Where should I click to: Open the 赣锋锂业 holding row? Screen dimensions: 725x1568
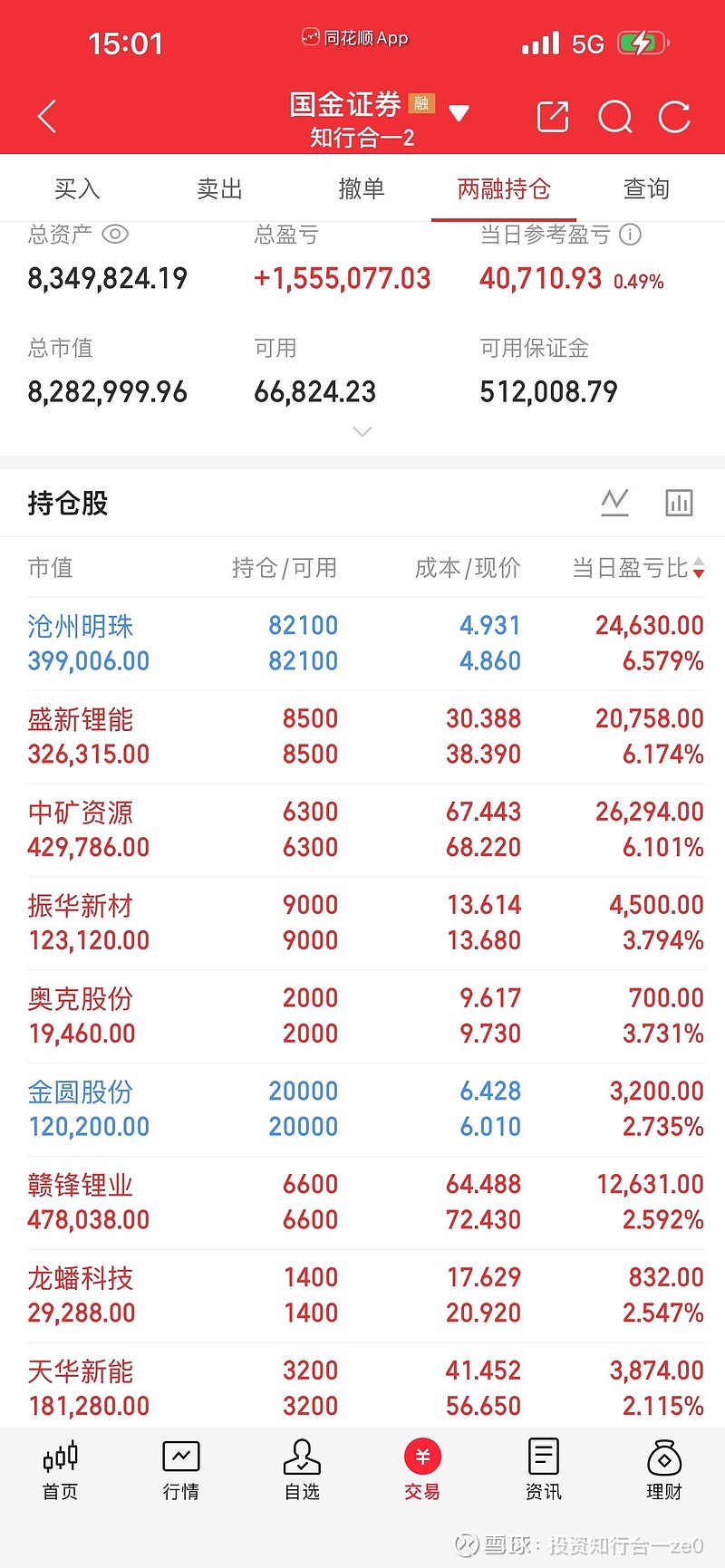click(x=362, y=1203)
